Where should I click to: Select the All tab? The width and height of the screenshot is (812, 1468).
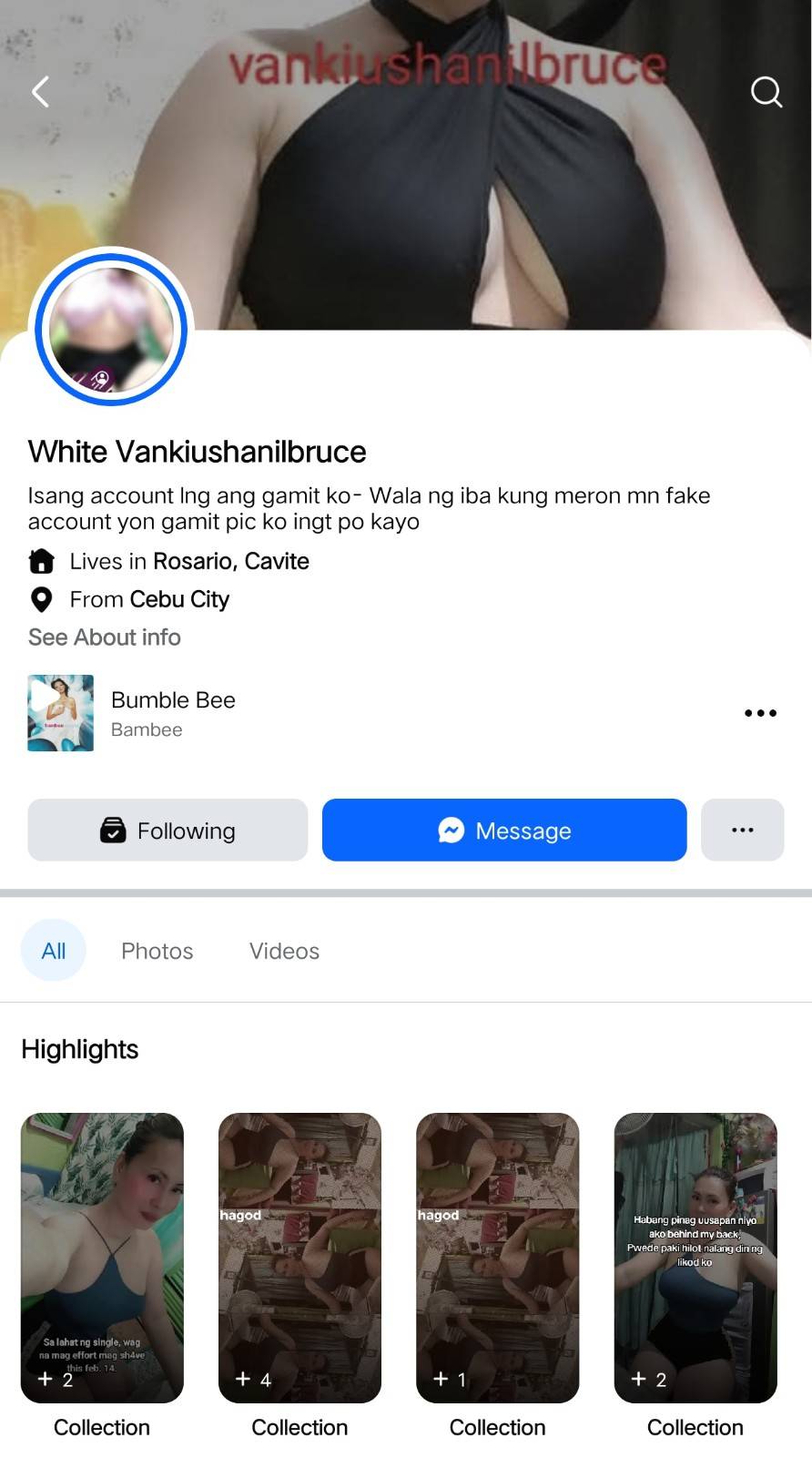(x=54, y=951)
